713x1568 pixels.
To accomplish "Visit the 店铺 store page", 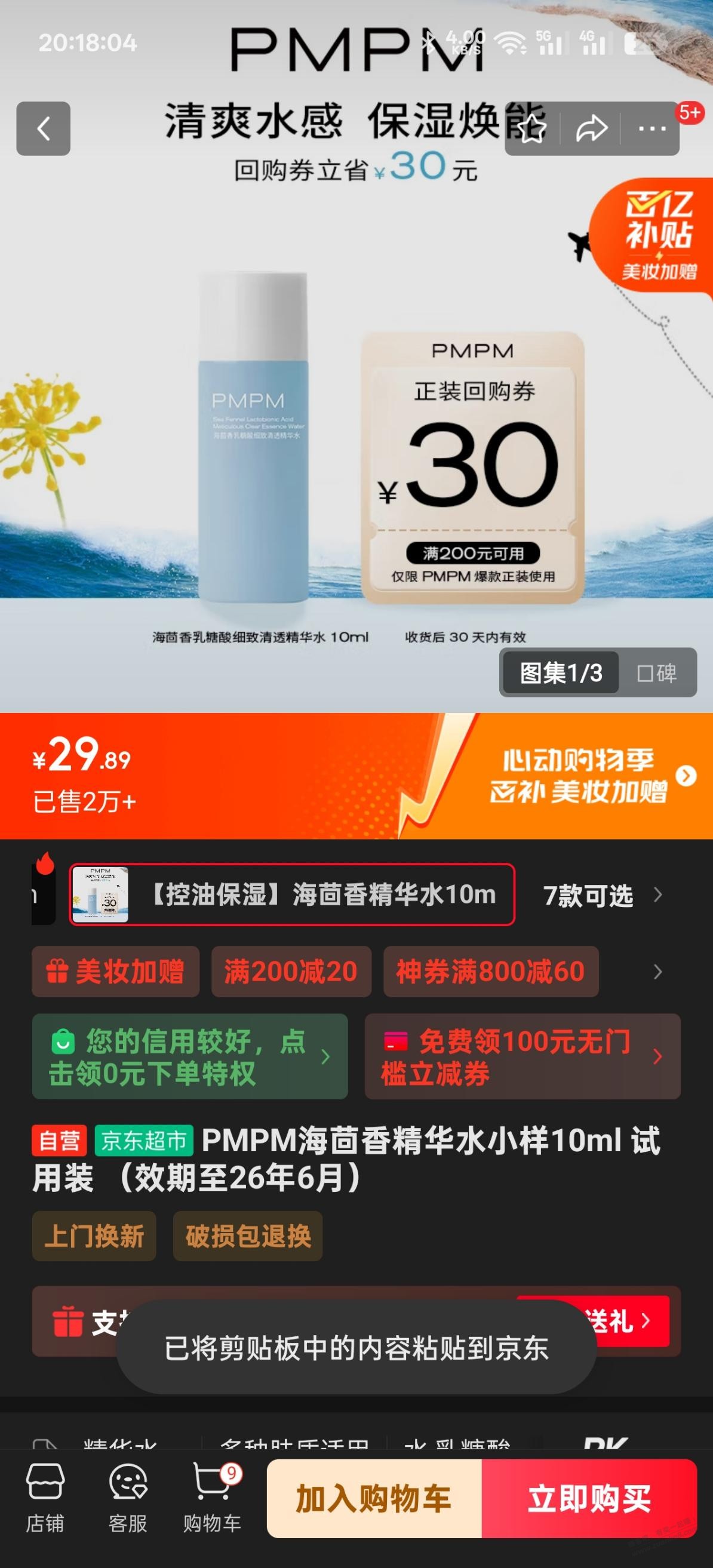I will click(x=44, y=1498).
